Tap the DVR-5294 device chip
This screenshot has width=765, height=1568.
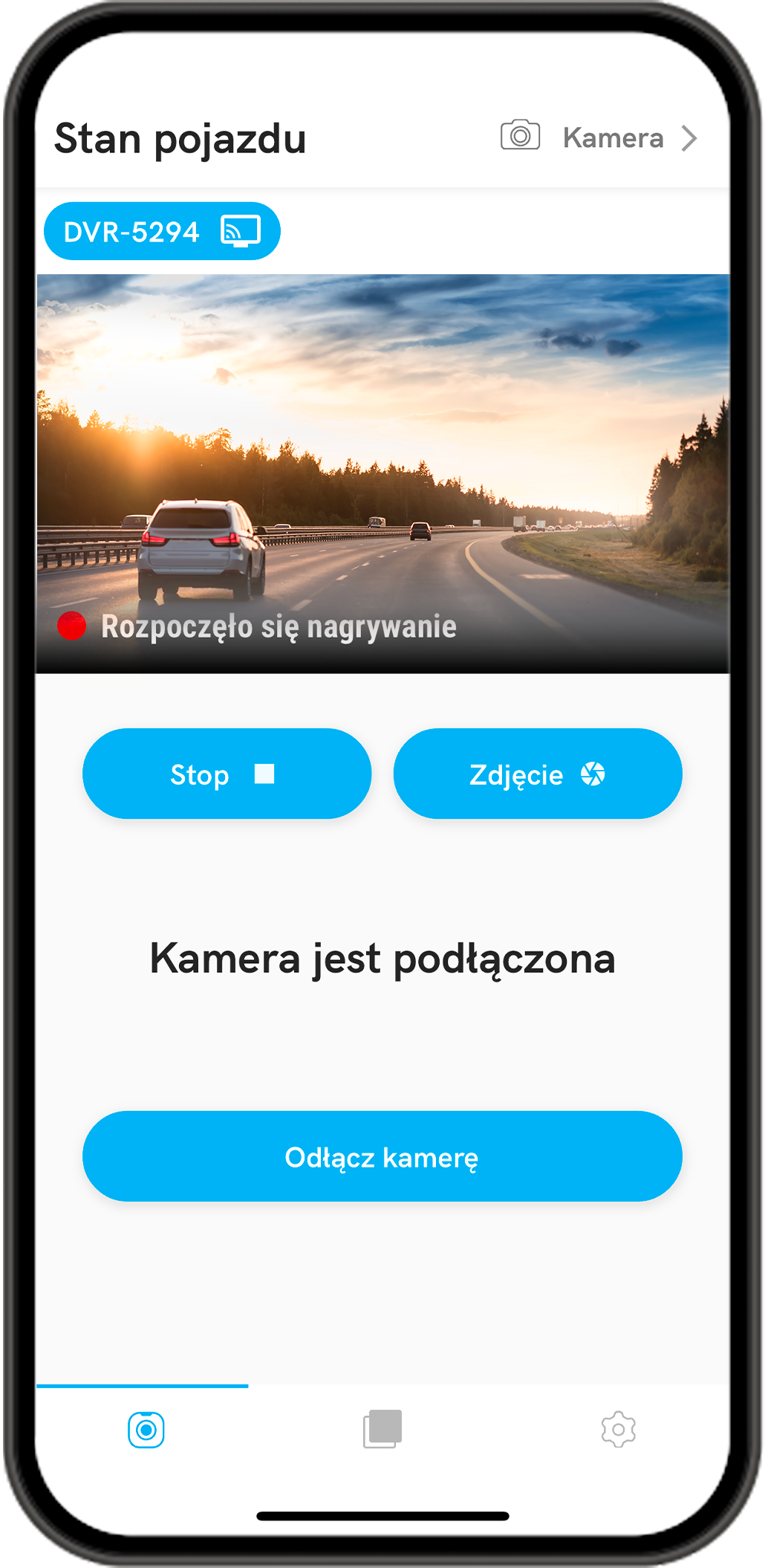click(162, 232)
